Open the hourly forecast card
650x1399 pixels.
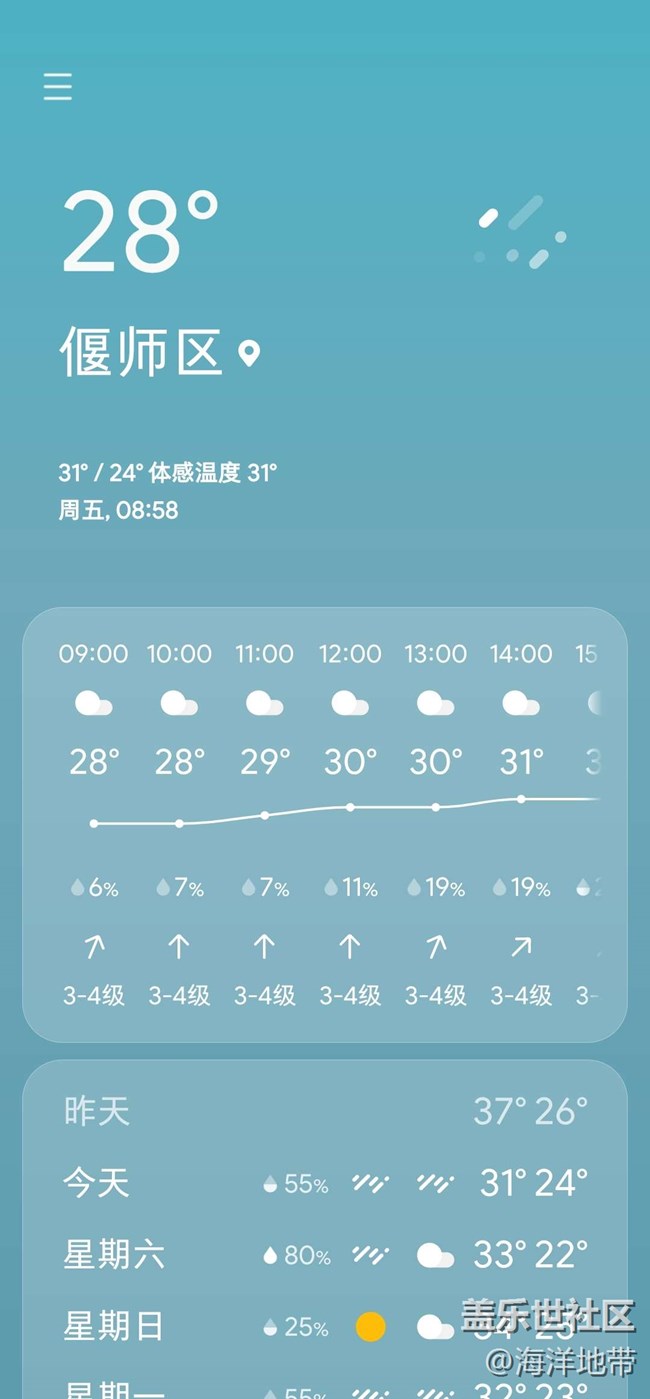324,824
